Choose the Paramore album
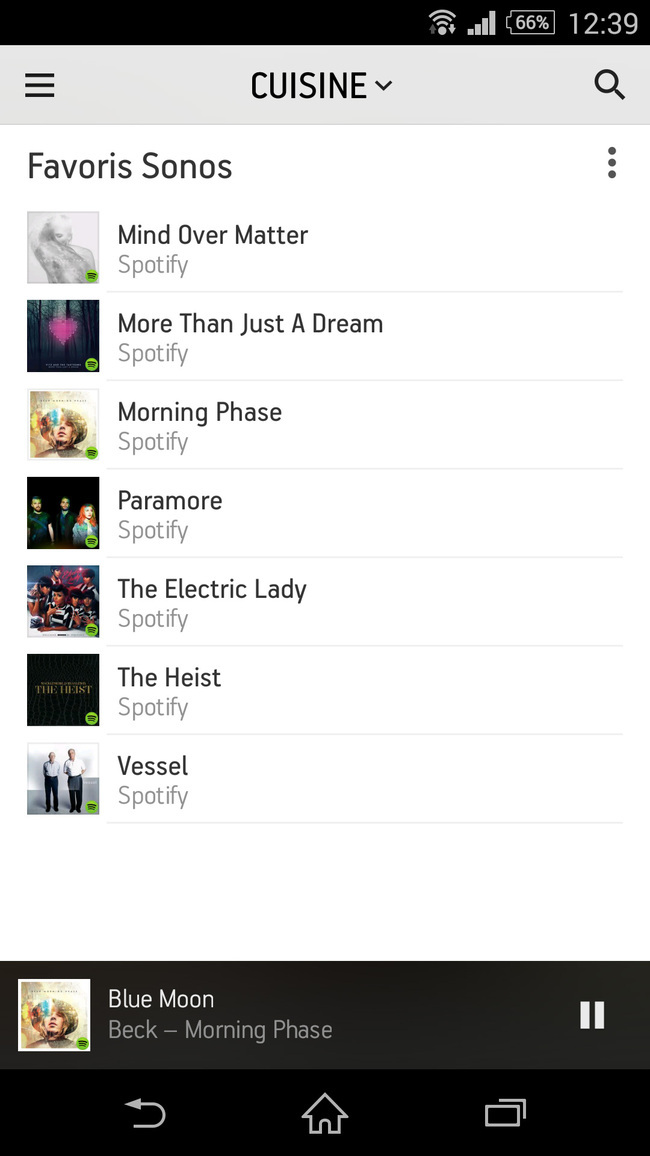Screen dimensions: 650x1156 coord(325,513)
